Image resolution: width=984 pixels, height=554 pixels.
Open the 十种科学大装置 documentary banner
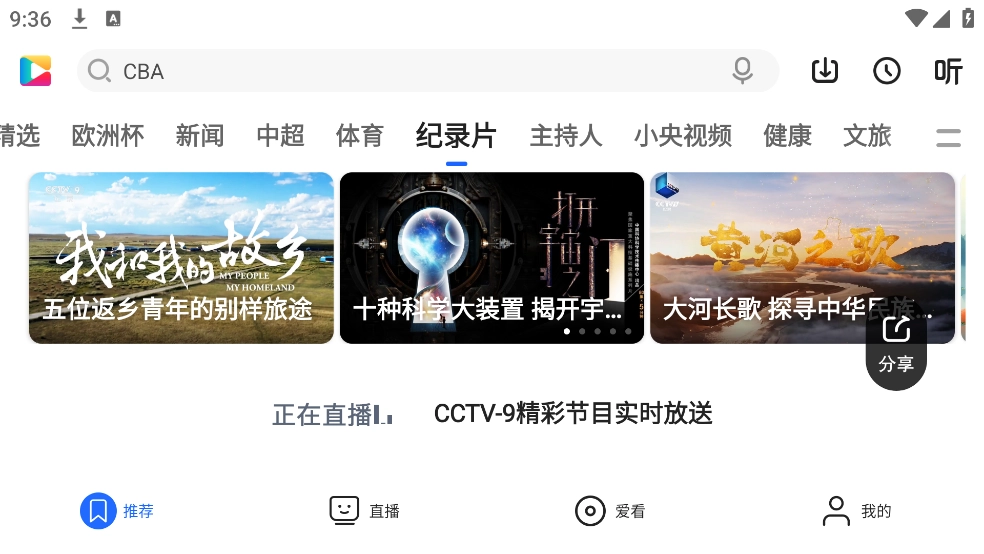(492, 258)
